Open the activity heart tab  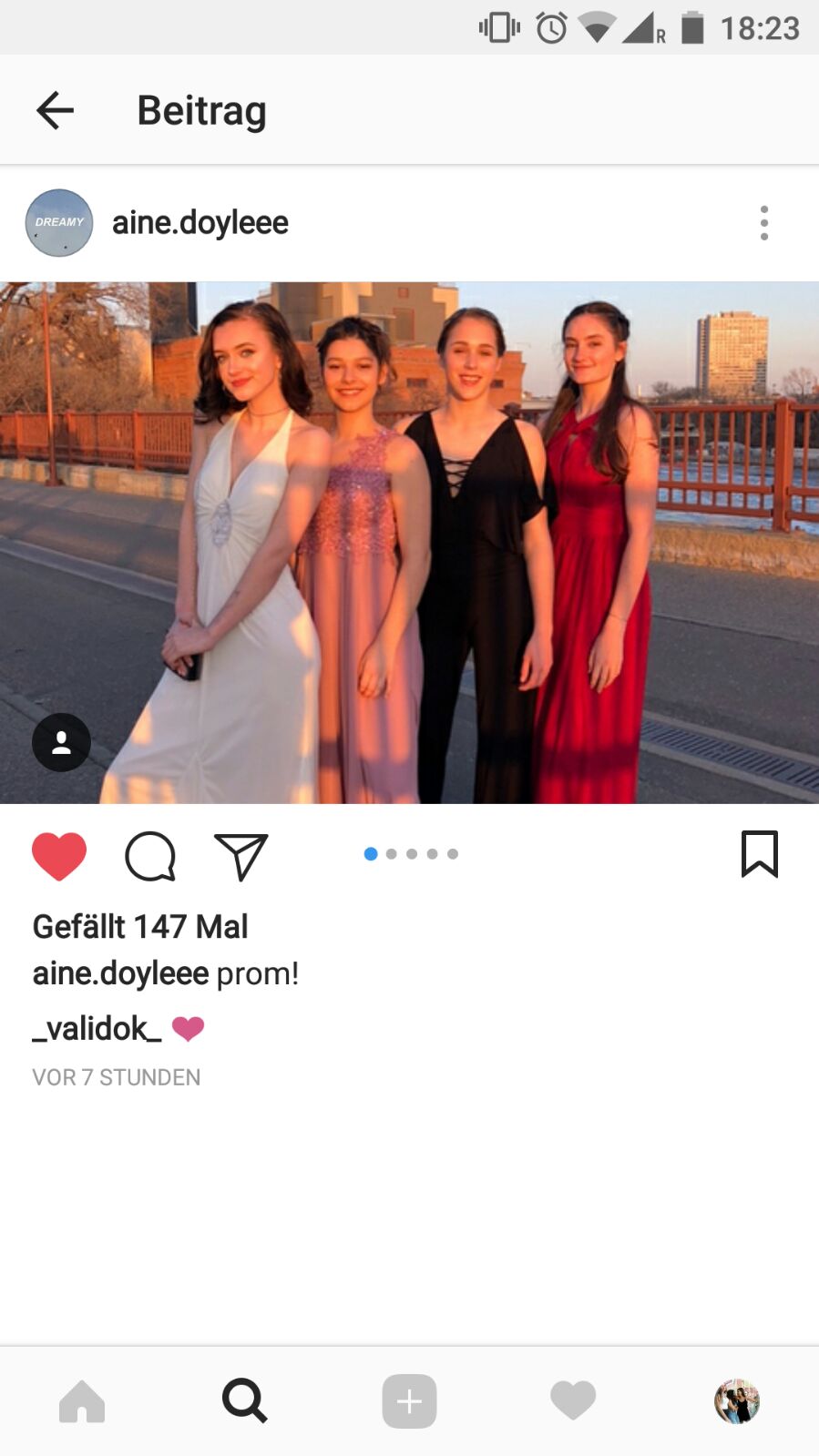[x=573, y=1400]
